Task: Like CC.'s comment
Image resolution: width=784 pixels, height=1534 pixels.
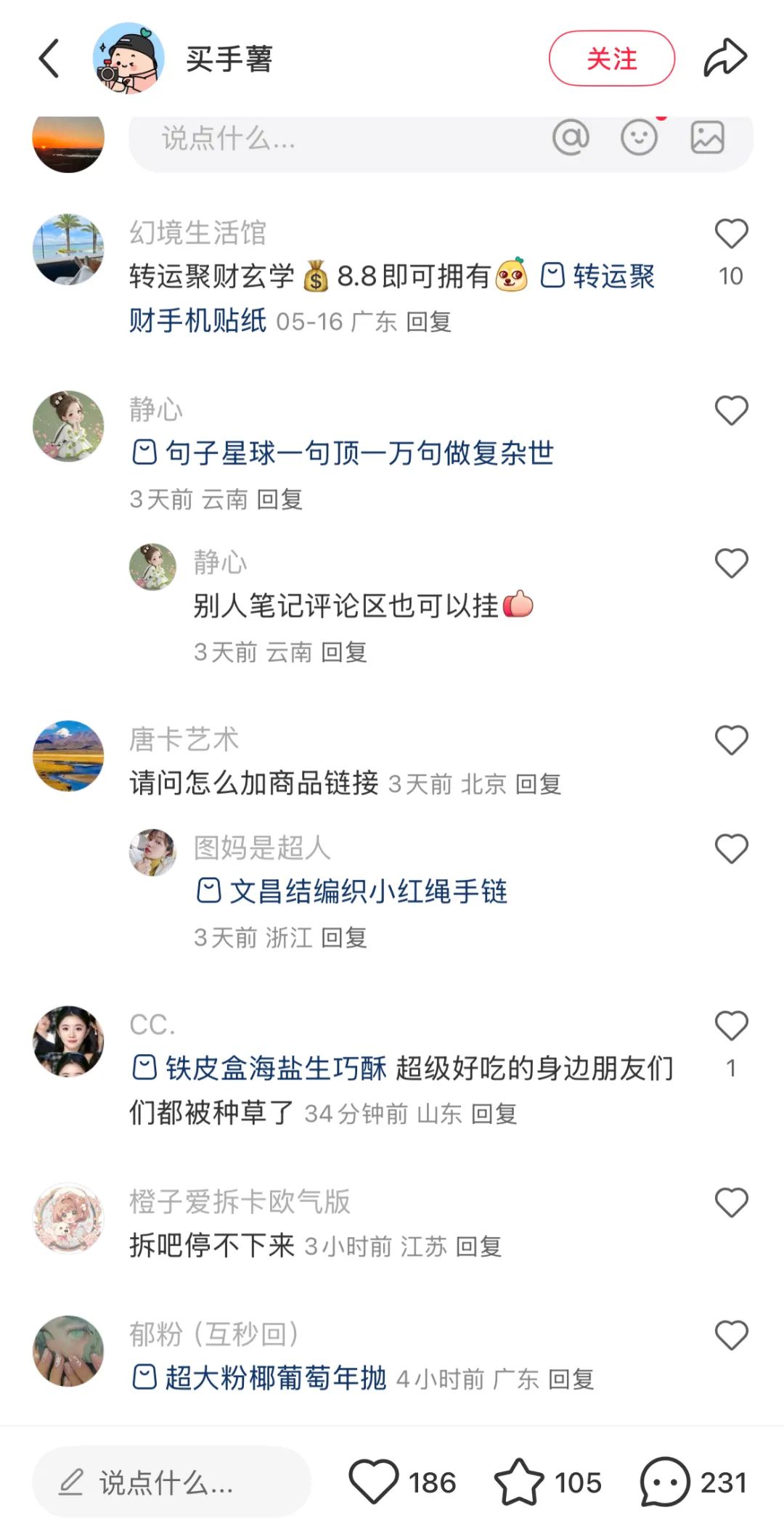Action: click(x=731, y=1026)
